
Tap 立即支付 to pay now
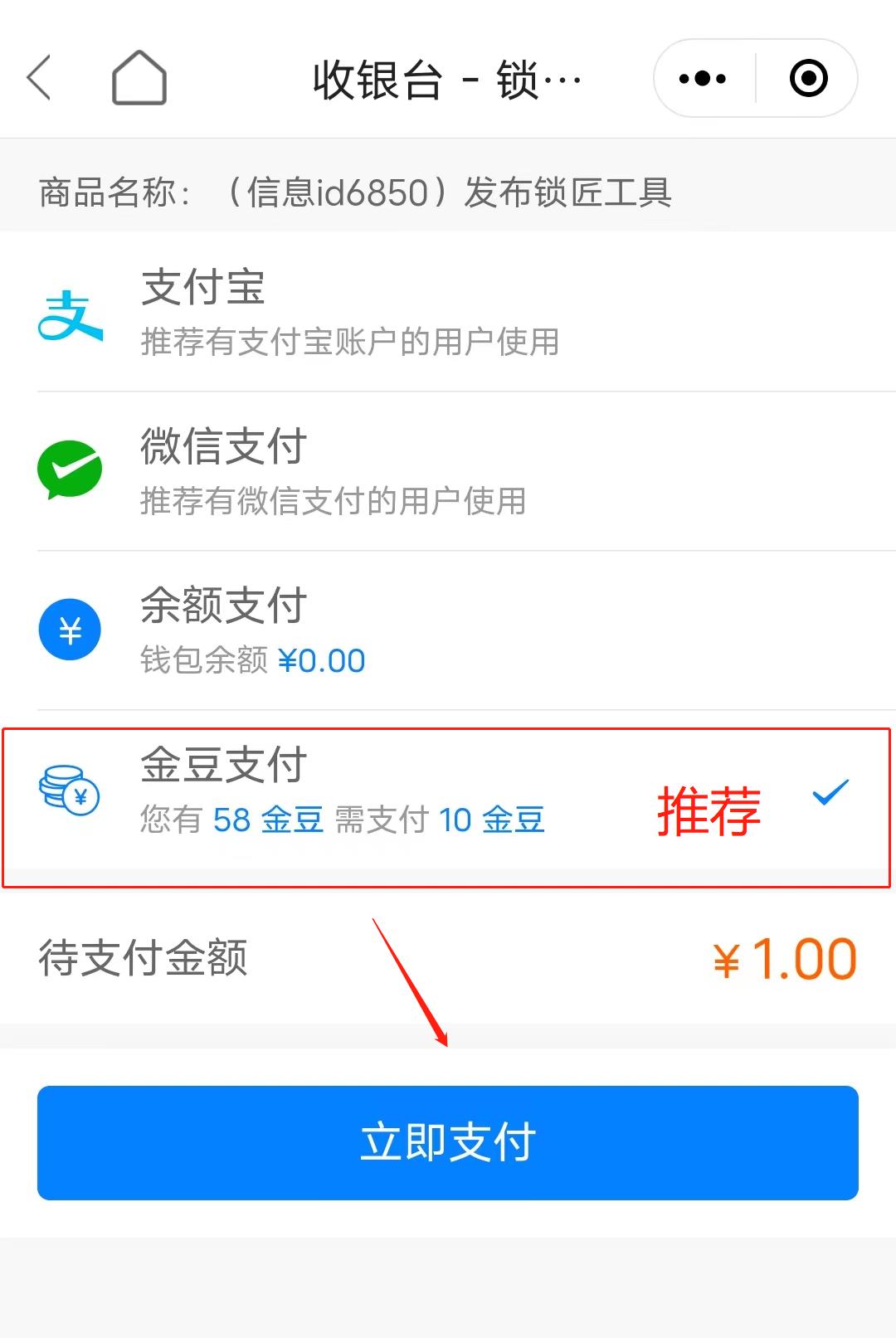pos(448,1142)
